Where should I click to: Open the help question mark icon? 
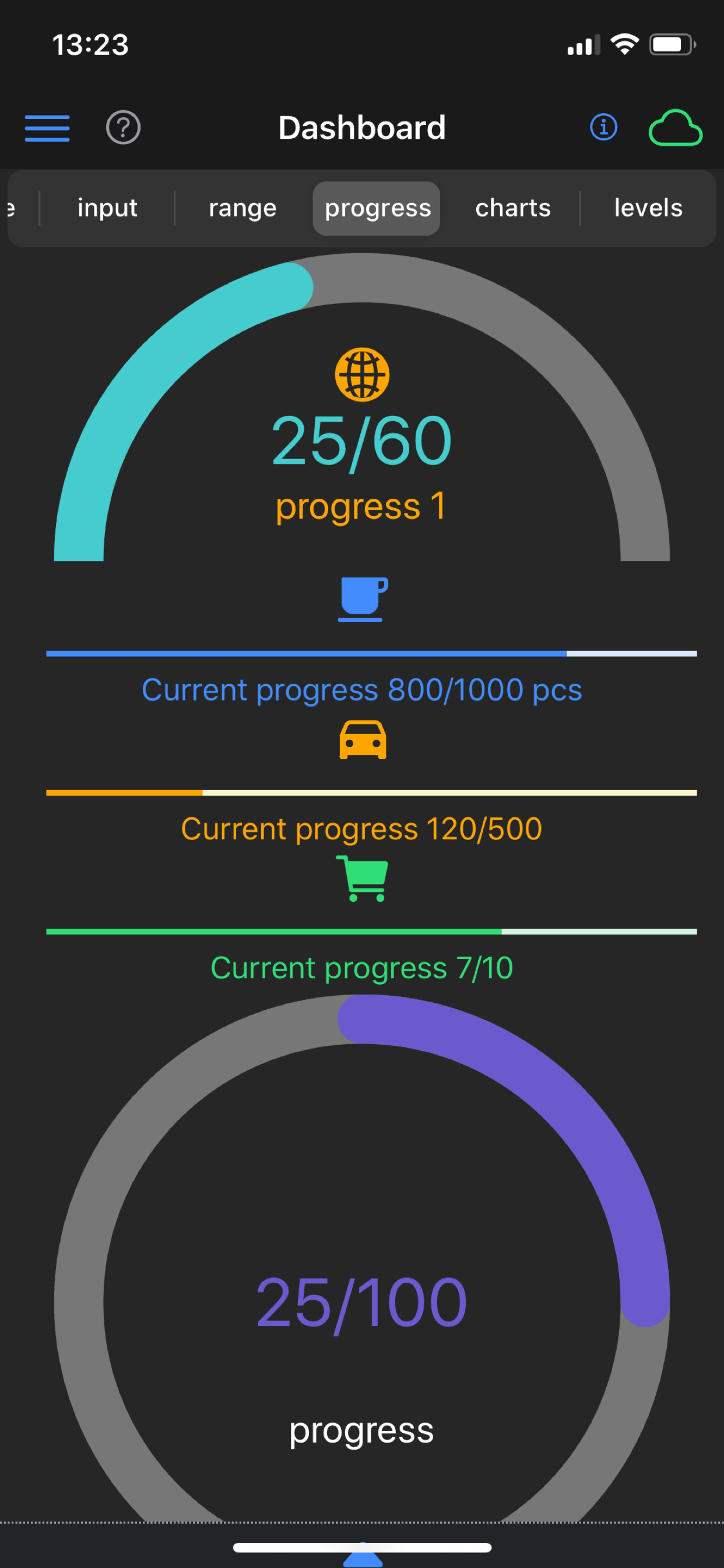point(123,128)
